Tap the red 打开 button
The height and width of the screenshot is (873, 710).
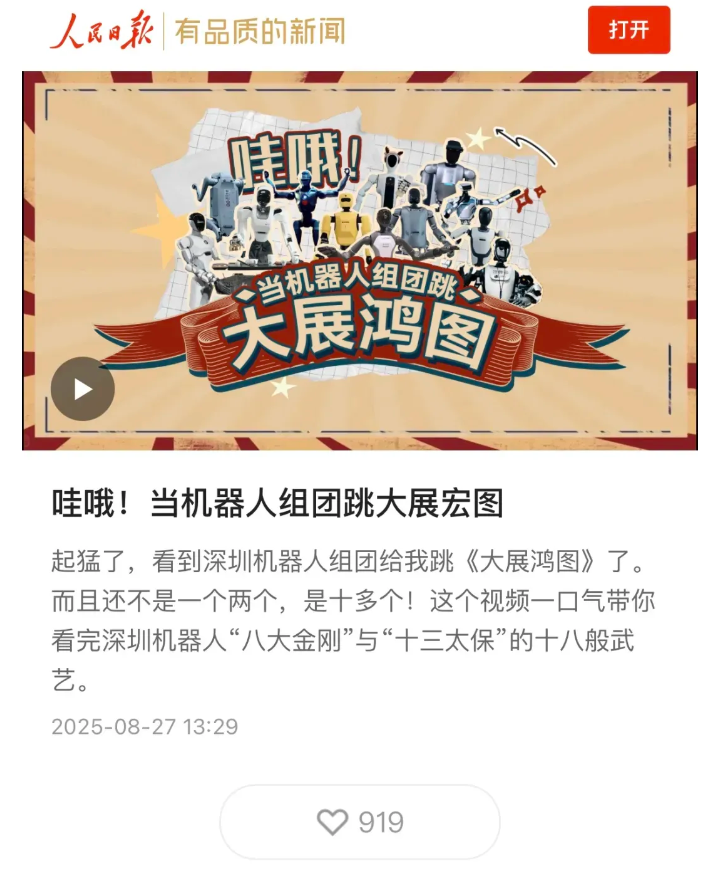pos(628,30)
